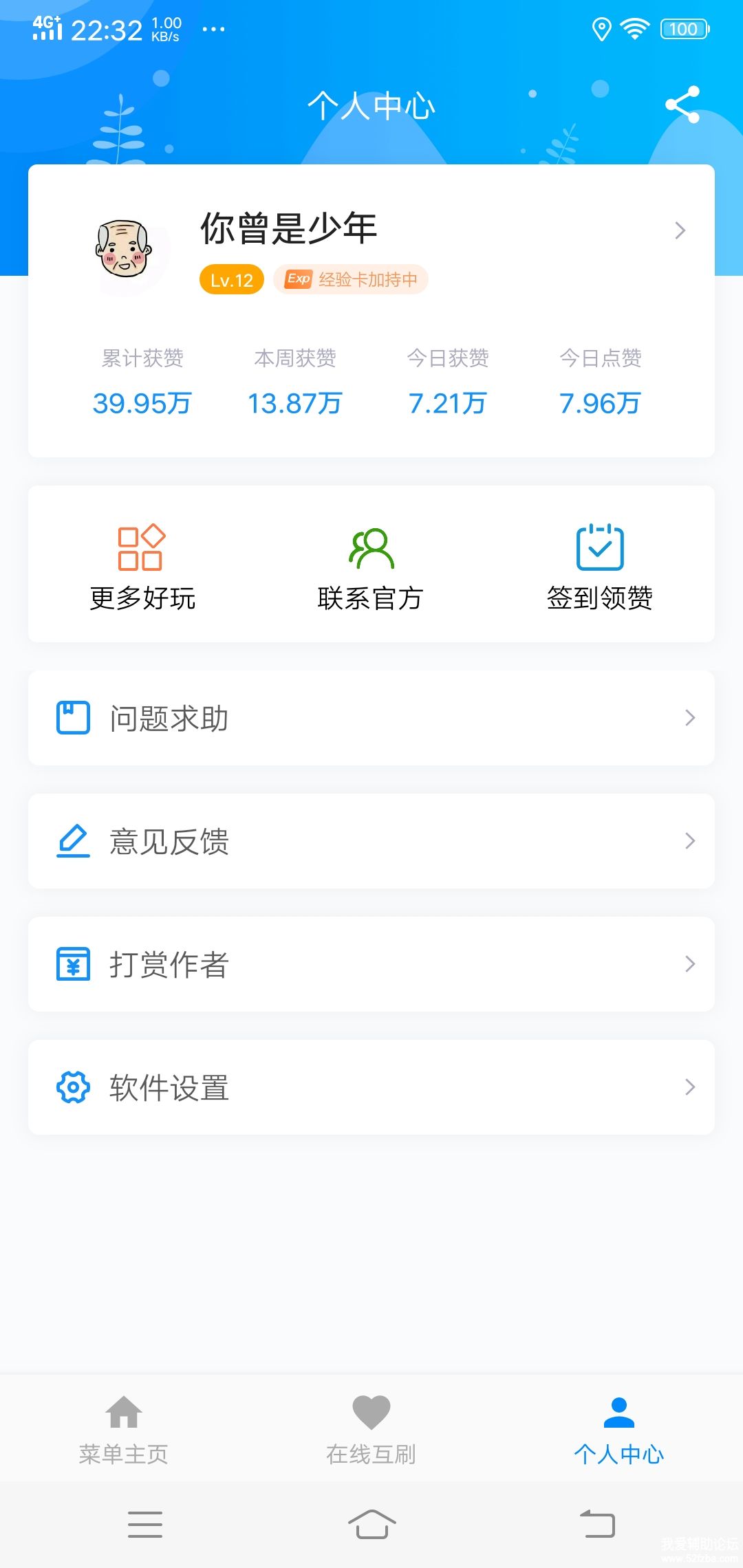Tap the system back button

[x=597, y=1524]
